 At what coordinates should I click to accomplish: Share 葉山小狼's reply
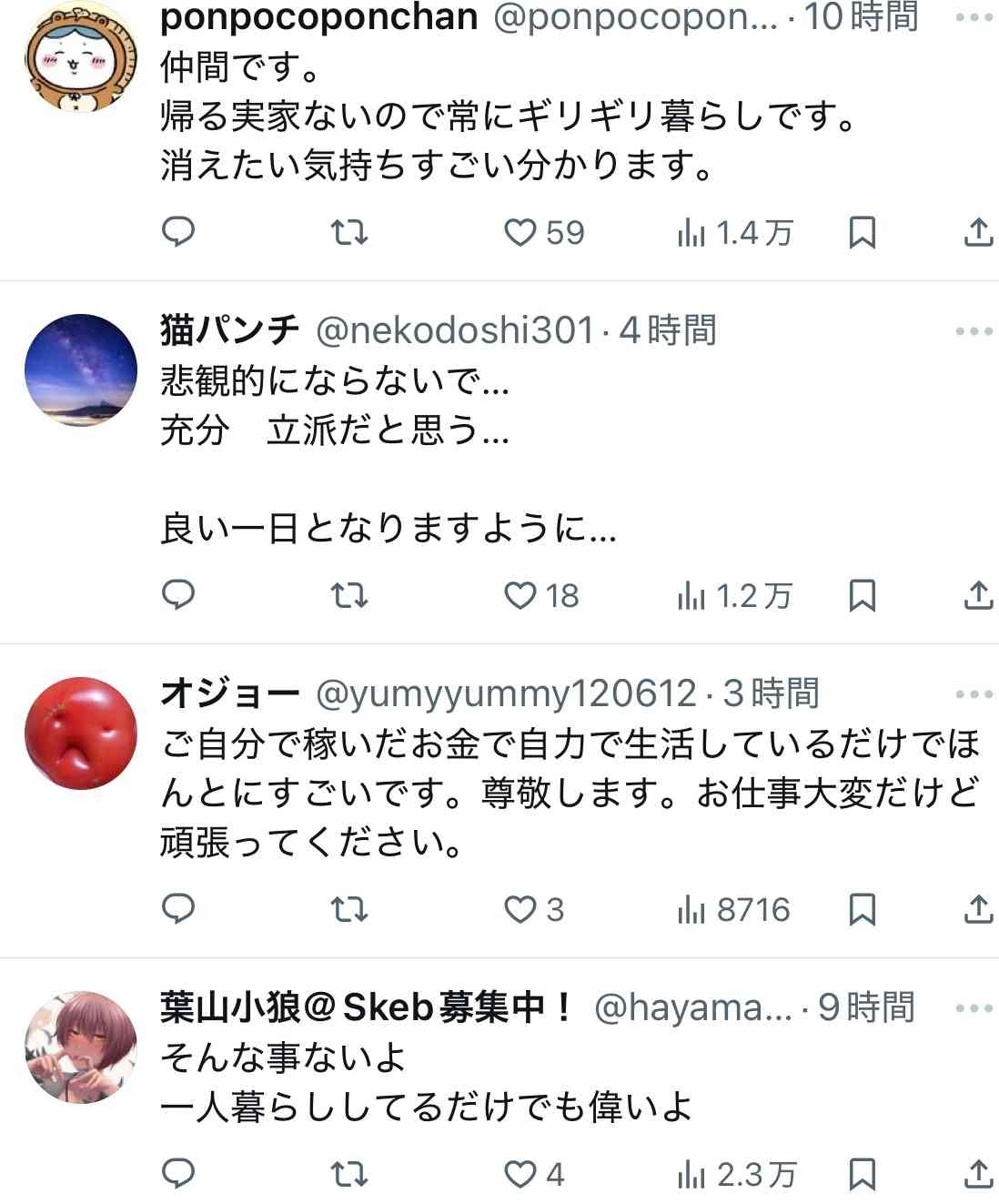[977, 1175]
